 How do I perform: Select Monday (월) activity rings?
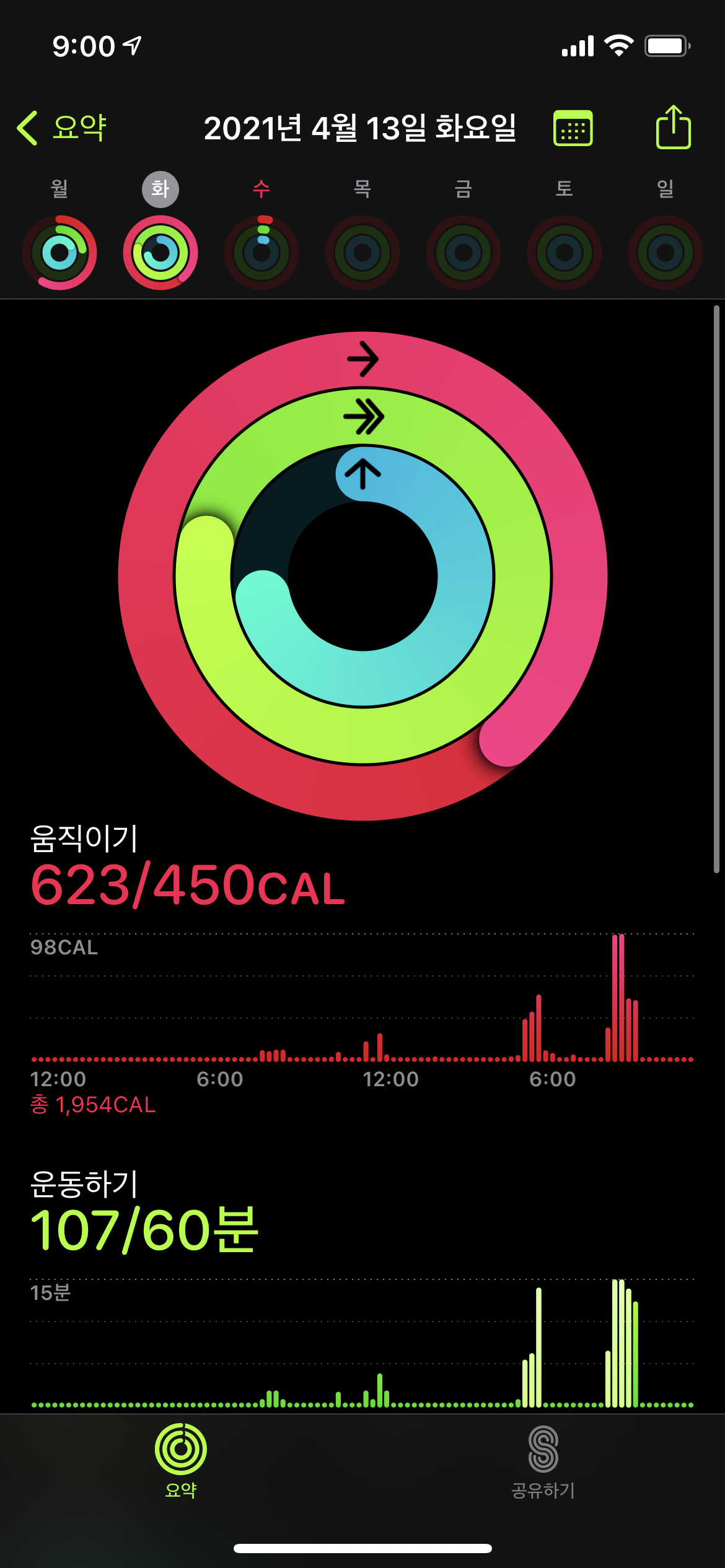point(59,252)
